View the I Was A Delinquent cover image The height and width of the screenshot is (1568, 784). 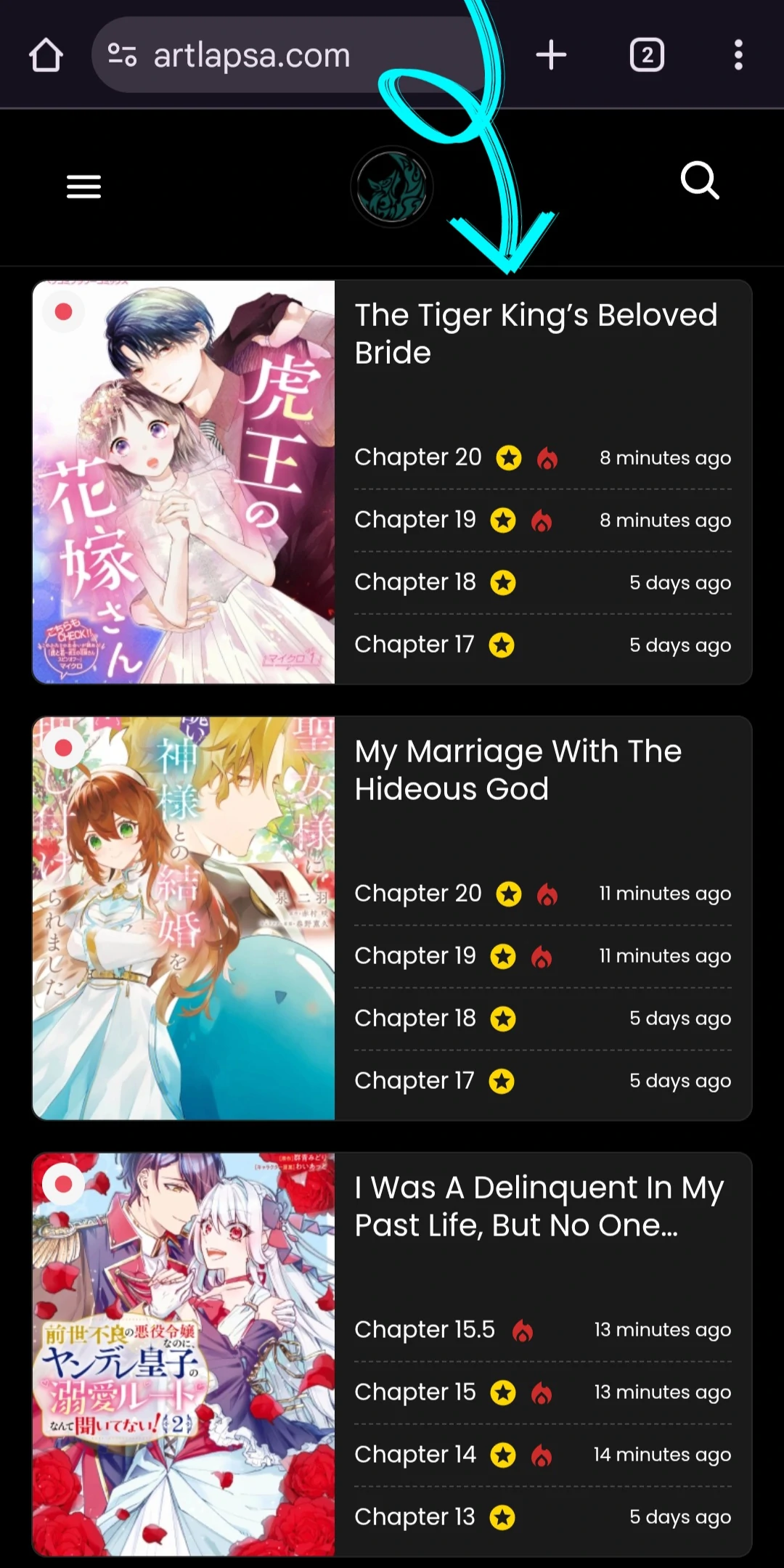[184, 1355]
